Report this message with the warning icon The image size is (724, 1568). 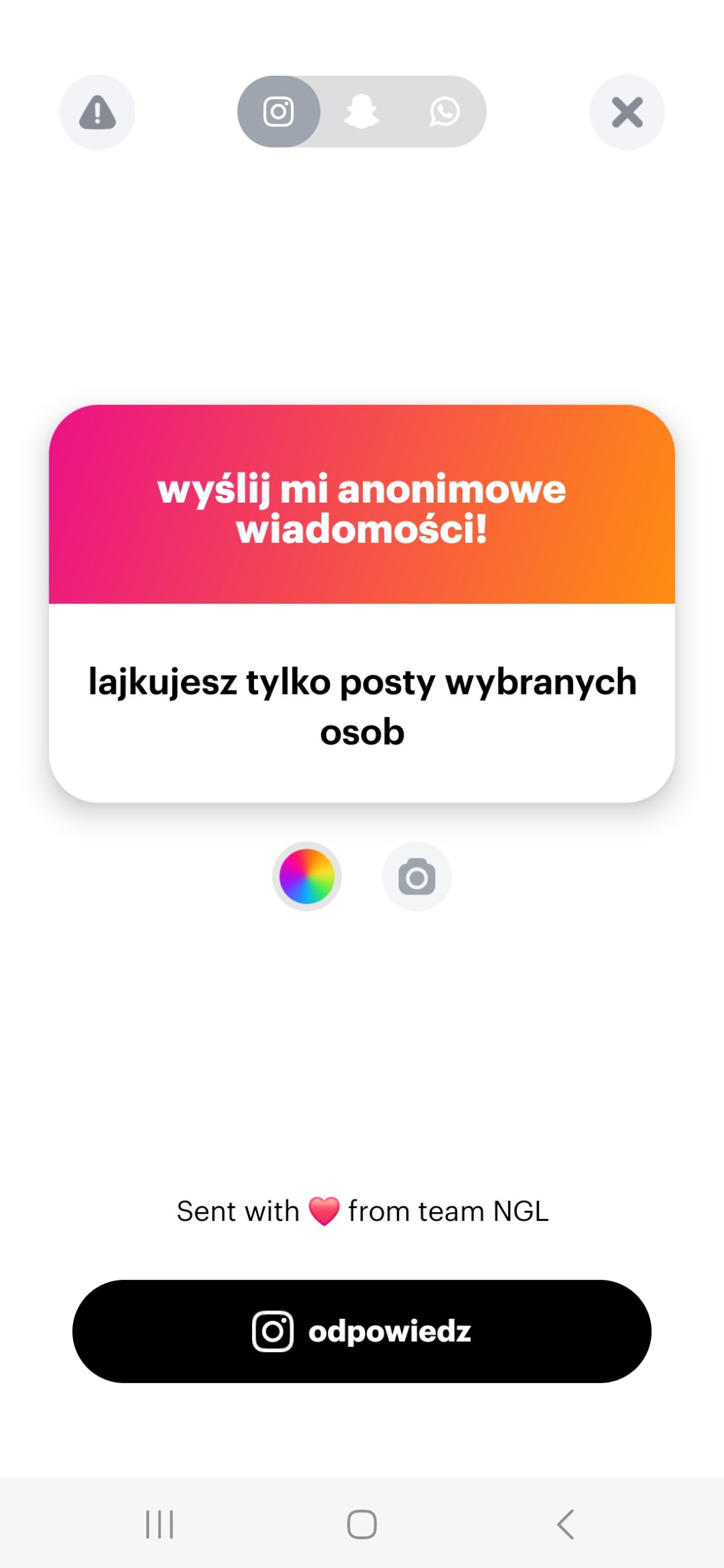pos(98,112)
